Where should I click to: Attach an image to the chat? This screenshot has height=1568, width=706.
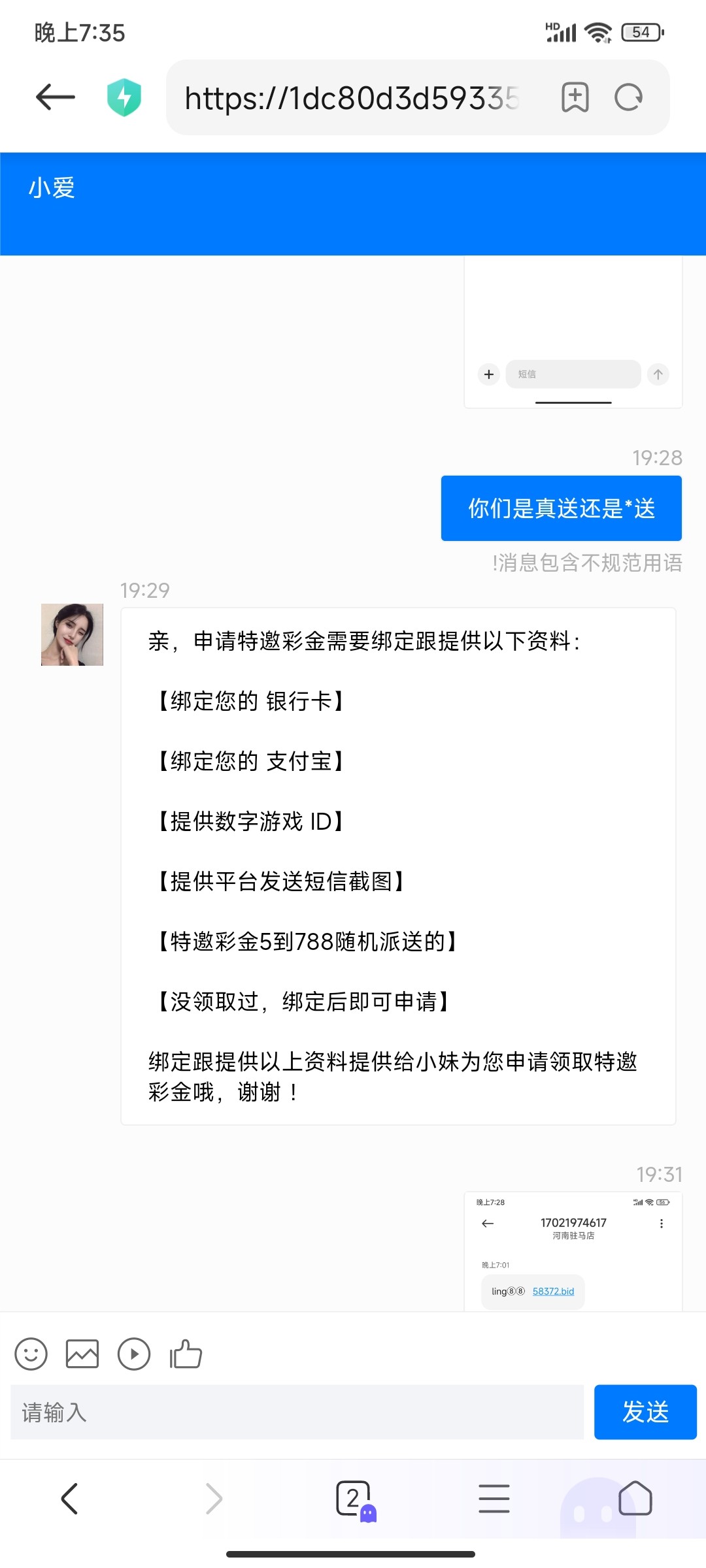point(82,1354)
